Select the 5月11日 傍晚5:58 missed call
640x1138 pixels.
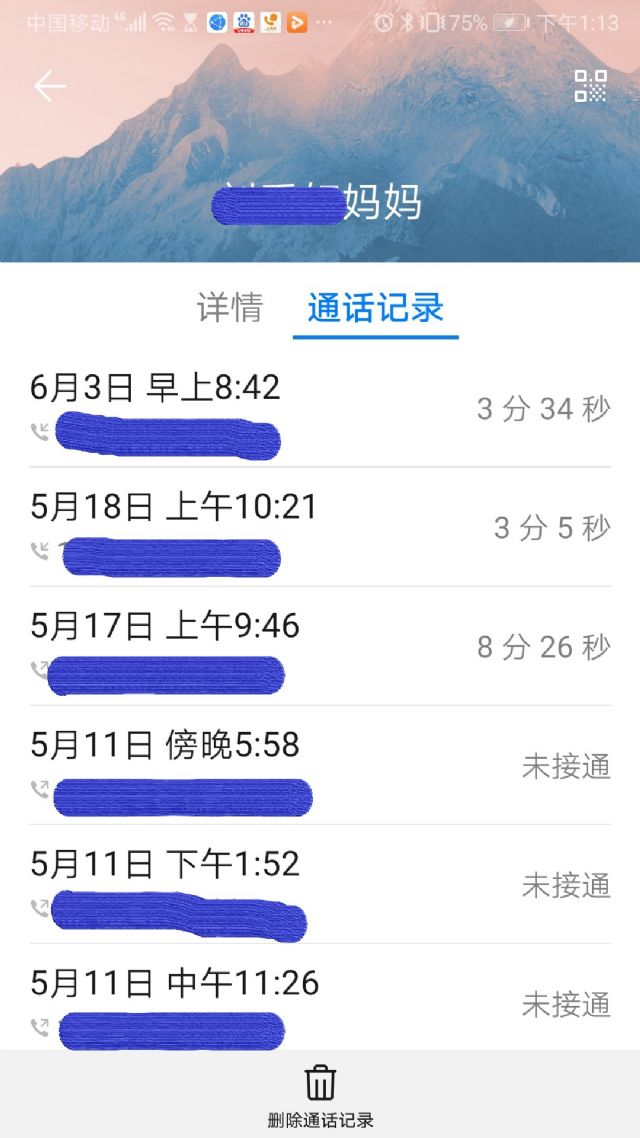pos(320,766)
